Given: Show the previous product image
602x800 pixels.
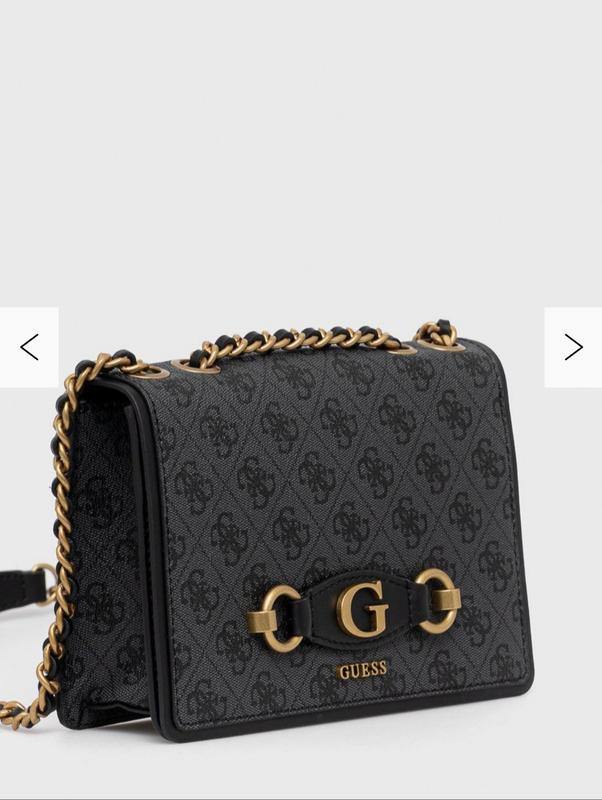Looking at the screenshot, I should 29,347.
